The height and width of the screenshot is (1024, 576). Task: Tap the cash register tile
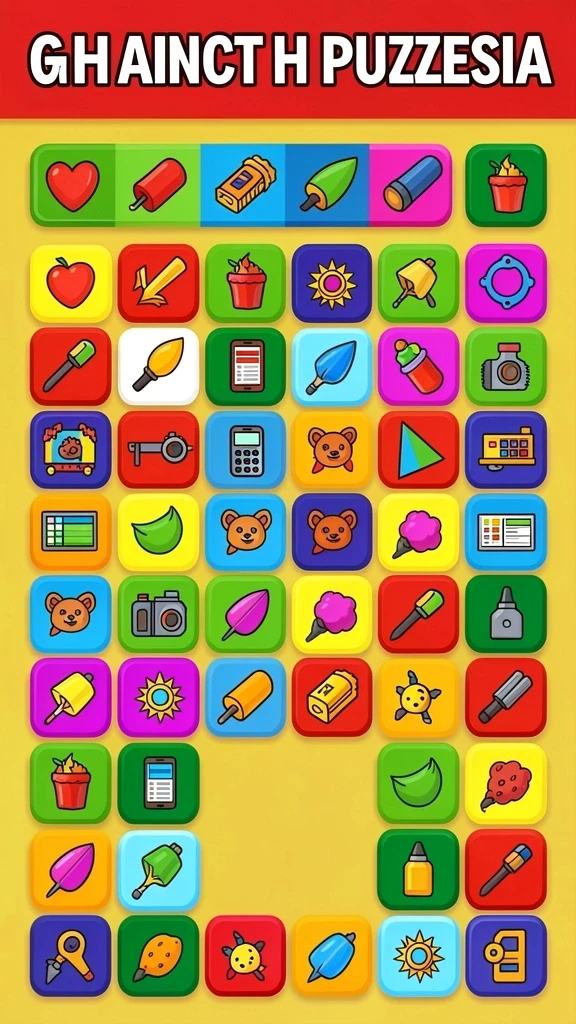point(506,450)
